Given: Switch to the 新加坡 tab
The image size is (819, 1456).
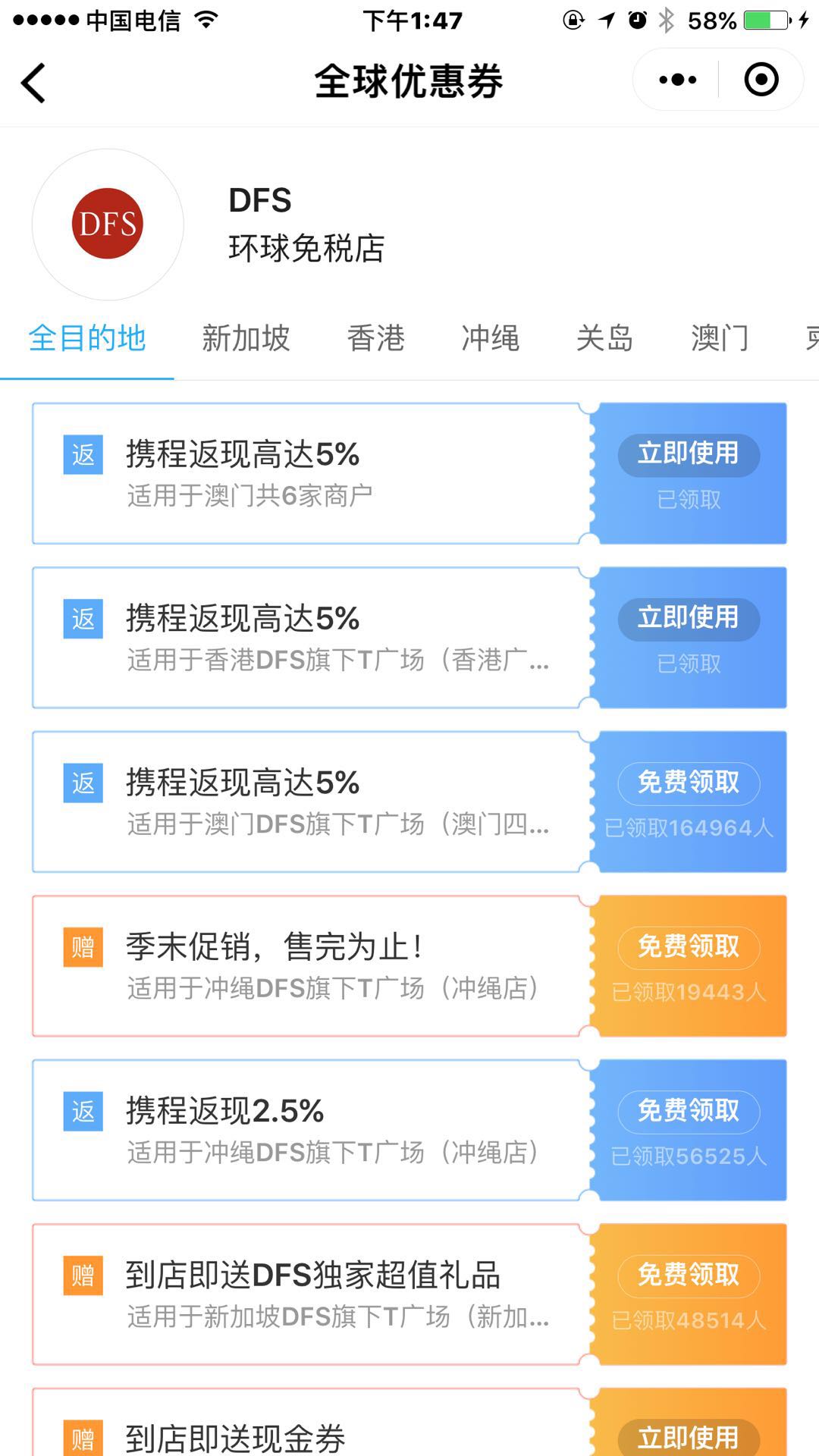Looking at the screenshot, I should pos(246,338).
